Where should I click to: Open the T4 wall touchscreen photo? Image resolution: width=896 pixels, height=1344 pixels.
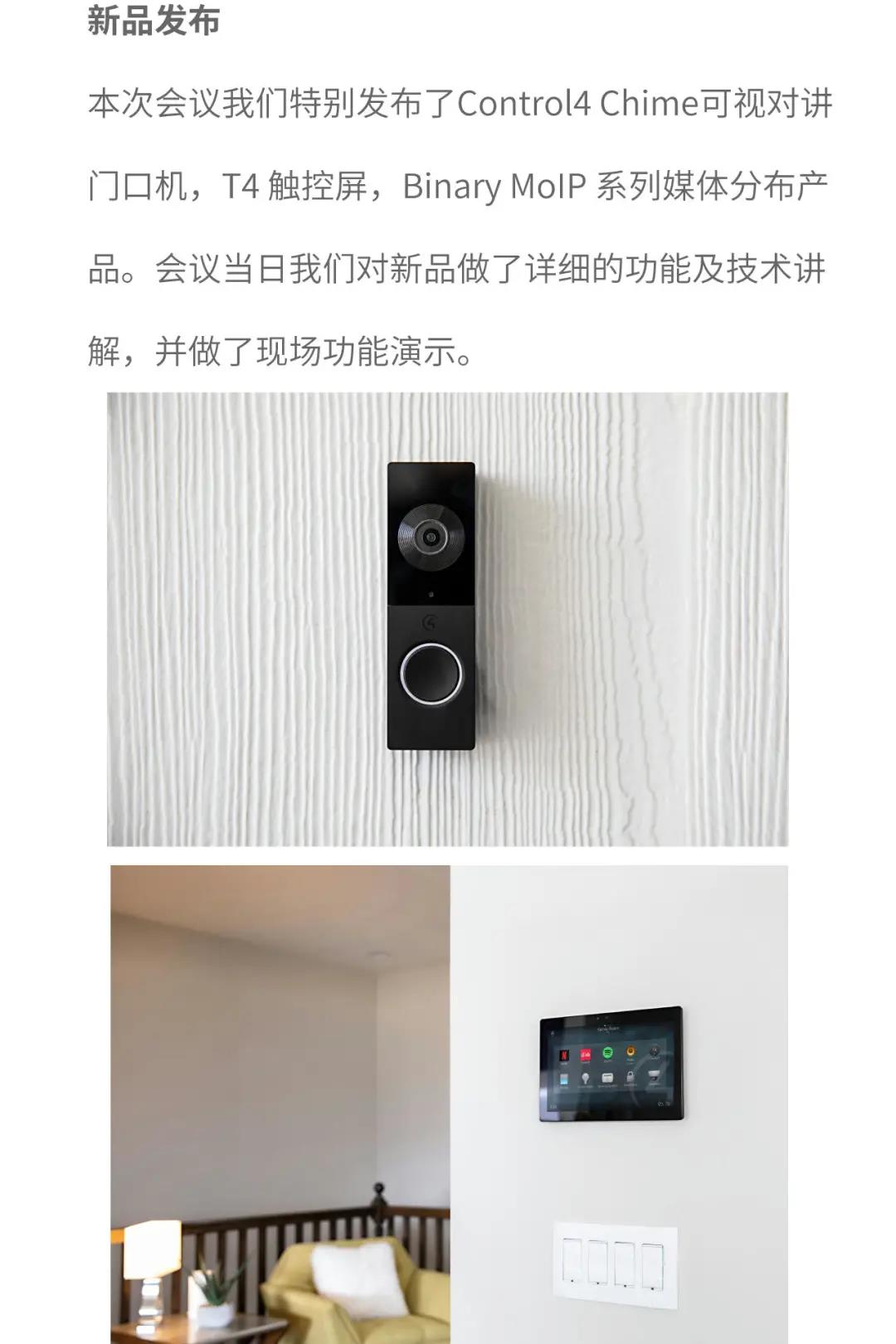pyautogui.click(x=448, y=1103)
